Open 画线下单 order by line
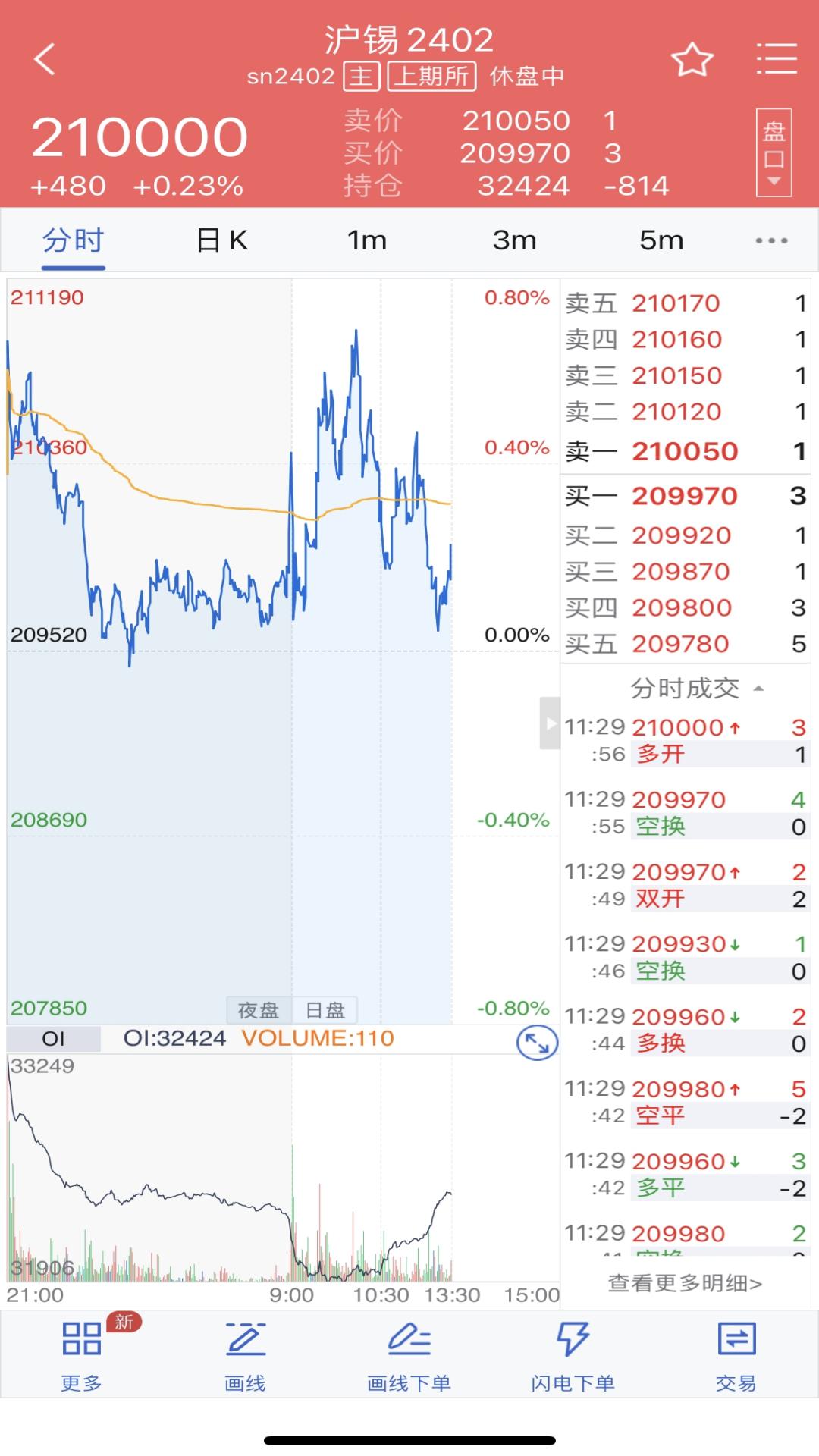 [x=409, y=1355]
